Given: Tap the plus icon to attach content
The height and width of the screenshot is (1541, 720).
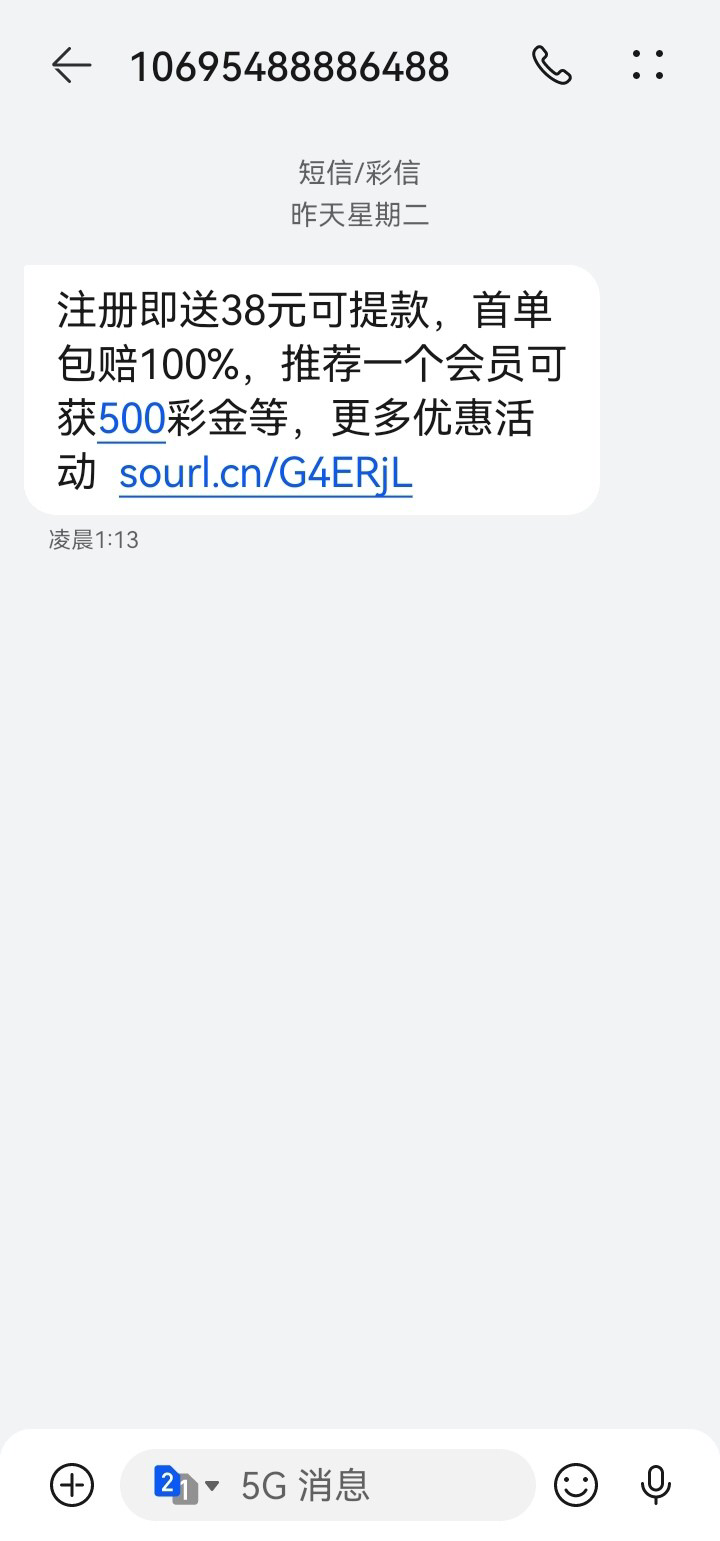Looking at the screenshot, I should [70, 1485].
